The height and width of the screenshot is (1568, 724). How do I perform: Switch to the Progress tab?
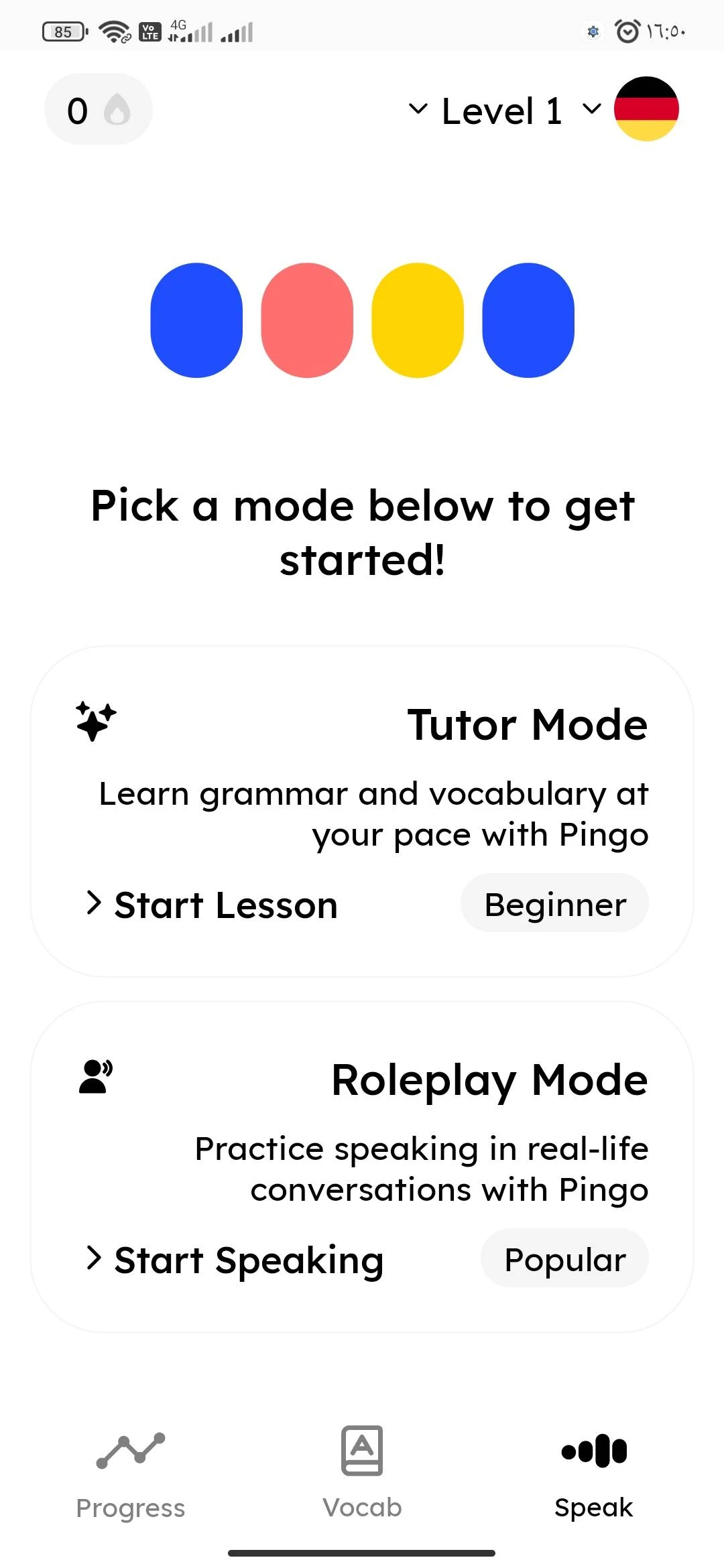point(131,1481)
